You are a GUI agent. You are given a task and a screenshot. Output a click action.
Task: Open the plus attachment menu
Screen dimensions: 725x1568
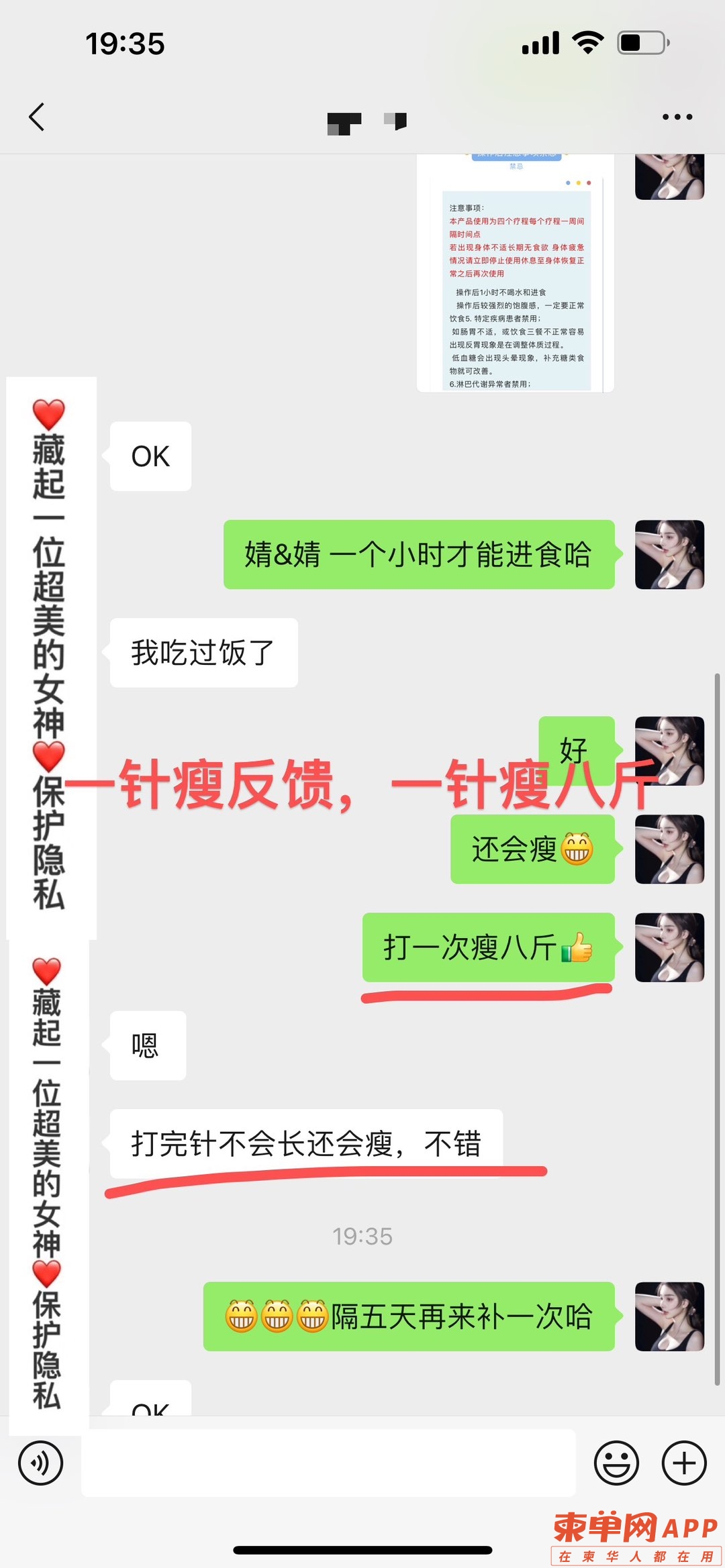tap(684, 1463)
